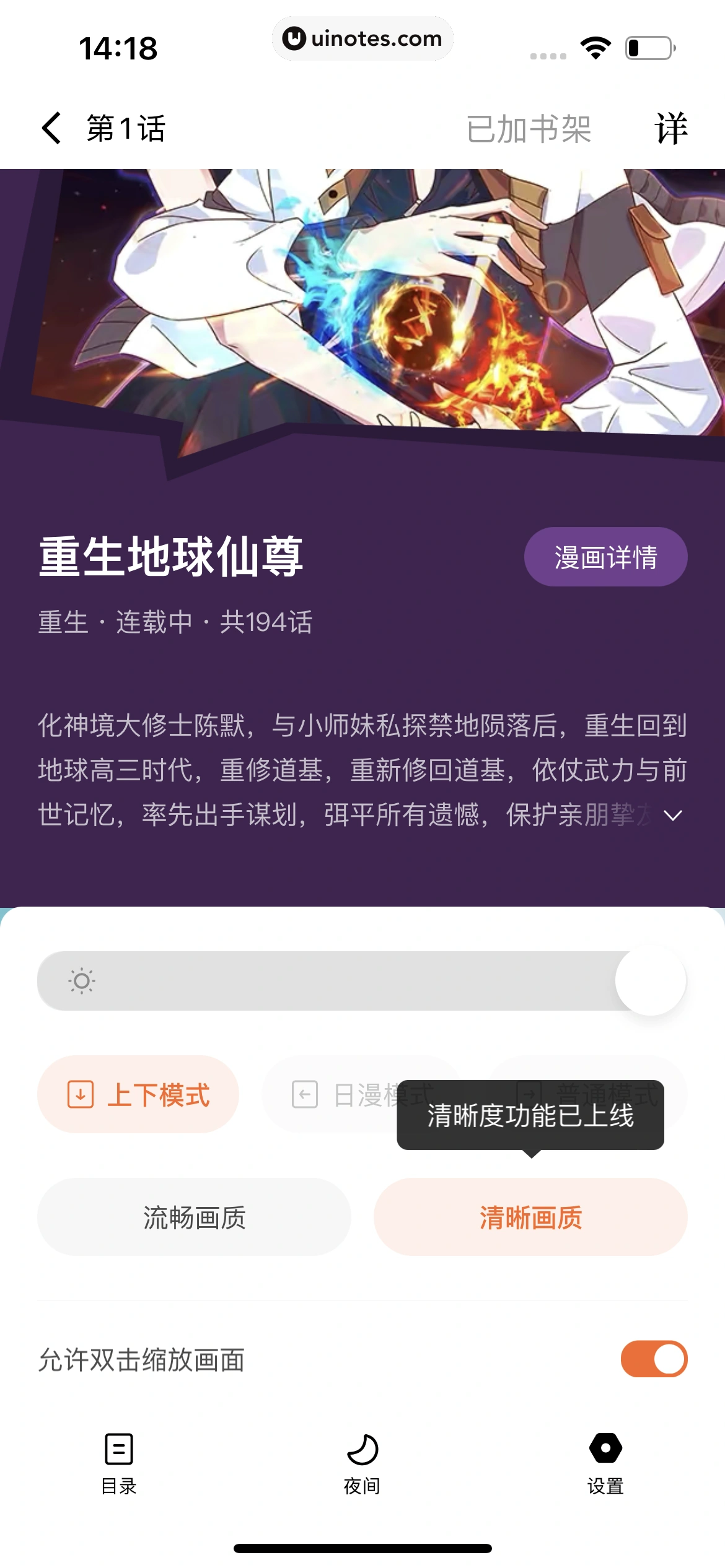Image resolution: width=725 pixels, height=1568 pixels.
Task: Tap 已加书架 bookshelf button
Action: click(x=529, y=129)
